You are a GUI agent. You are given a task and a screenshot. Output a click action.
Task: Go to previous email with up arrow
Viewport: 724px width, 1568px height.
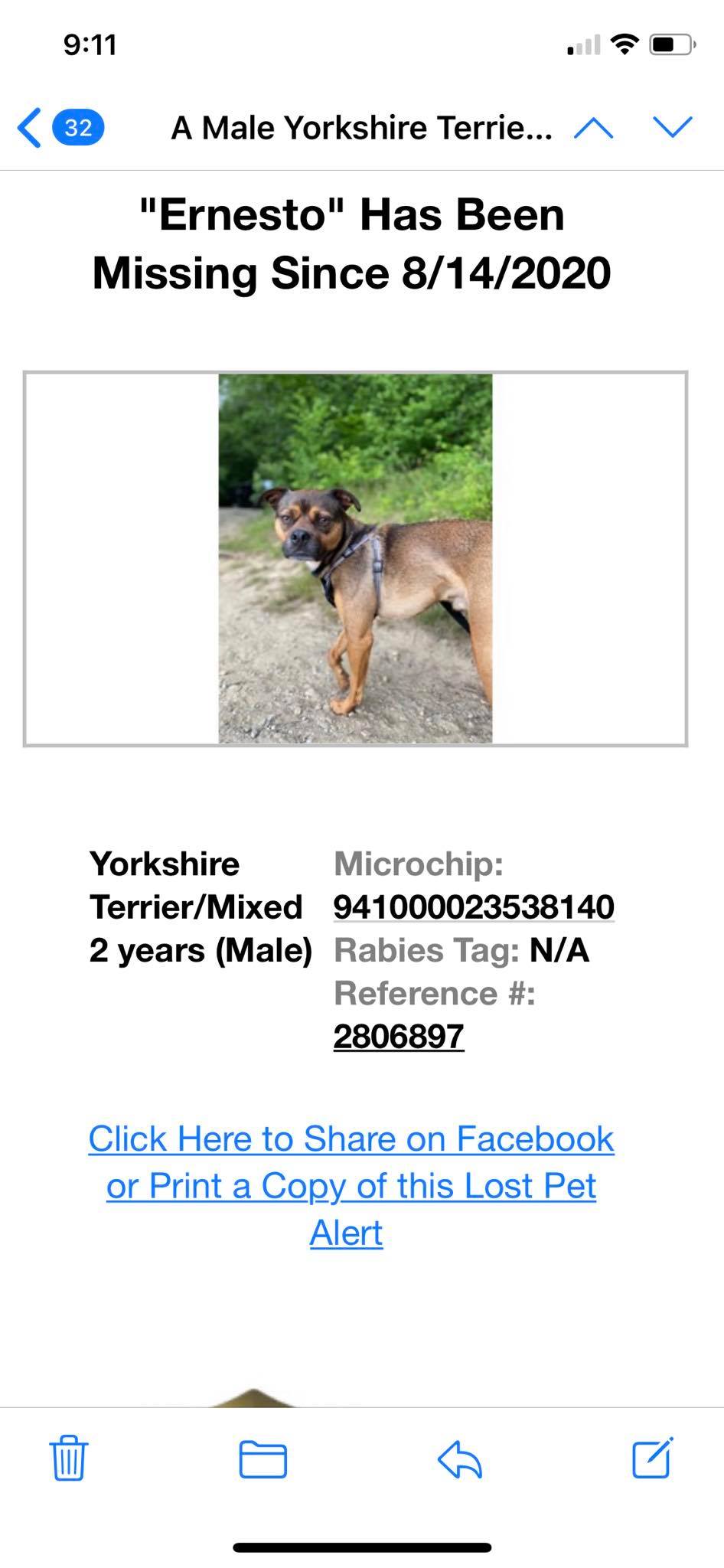coord(593,129)
